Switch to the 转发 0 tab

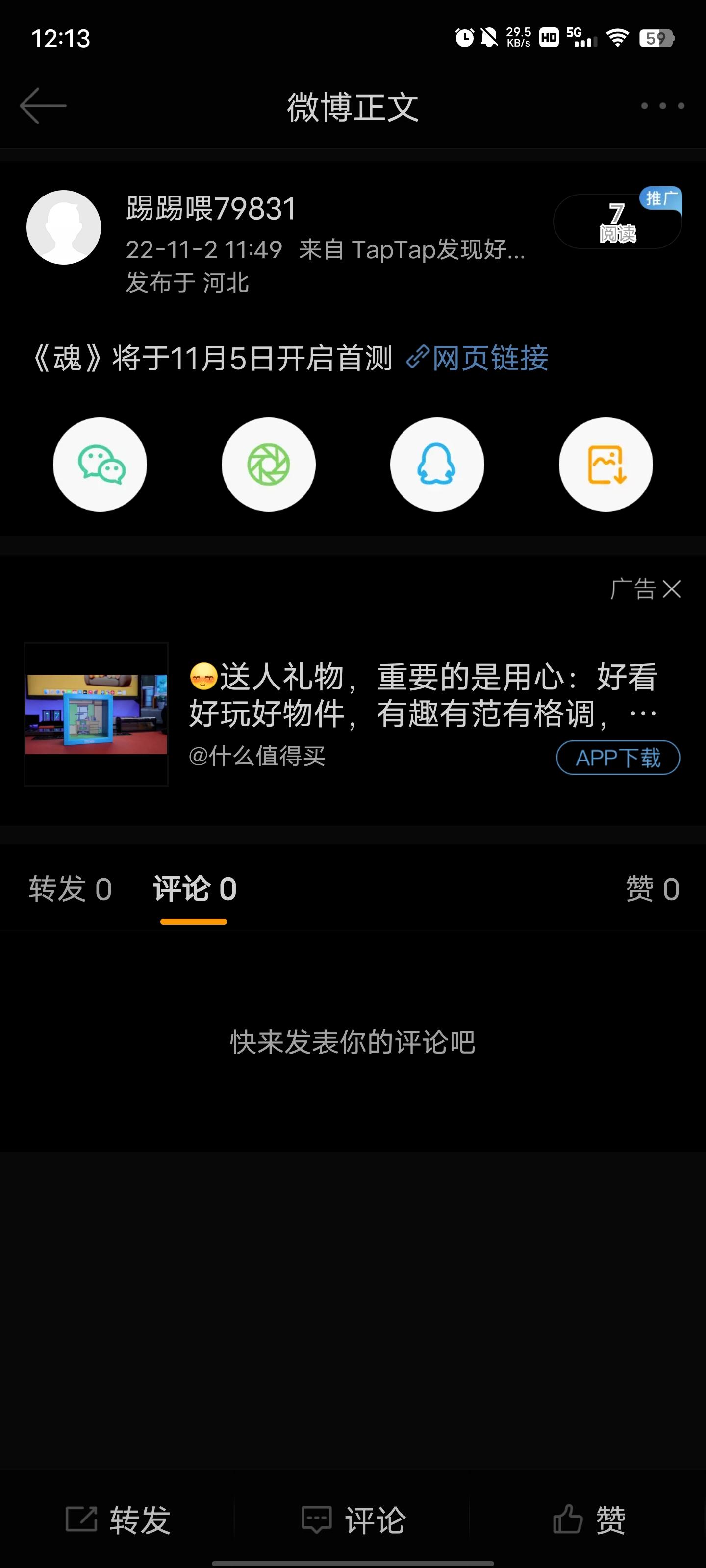pos(70,889)
